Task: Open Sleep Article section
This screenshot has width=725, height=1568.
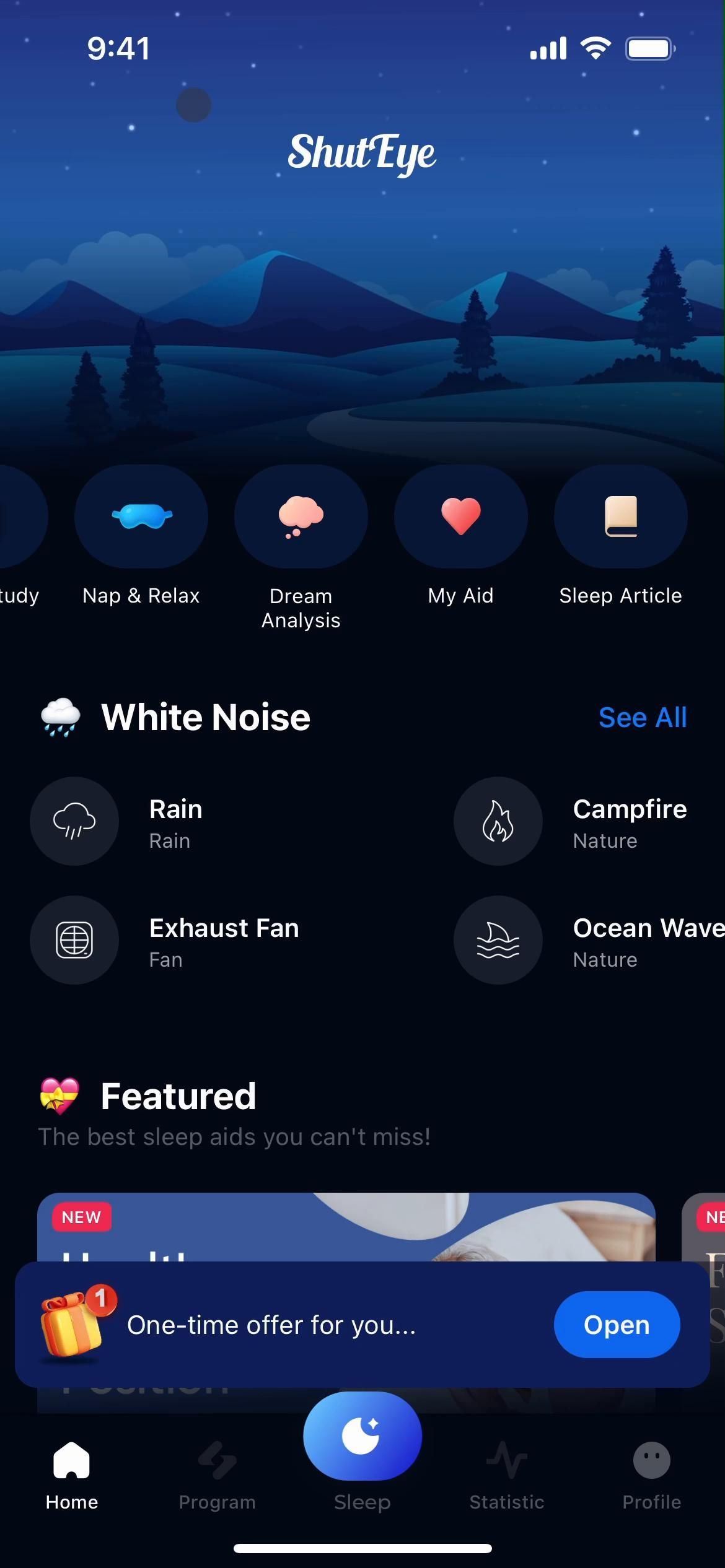Action: [620, 517]
